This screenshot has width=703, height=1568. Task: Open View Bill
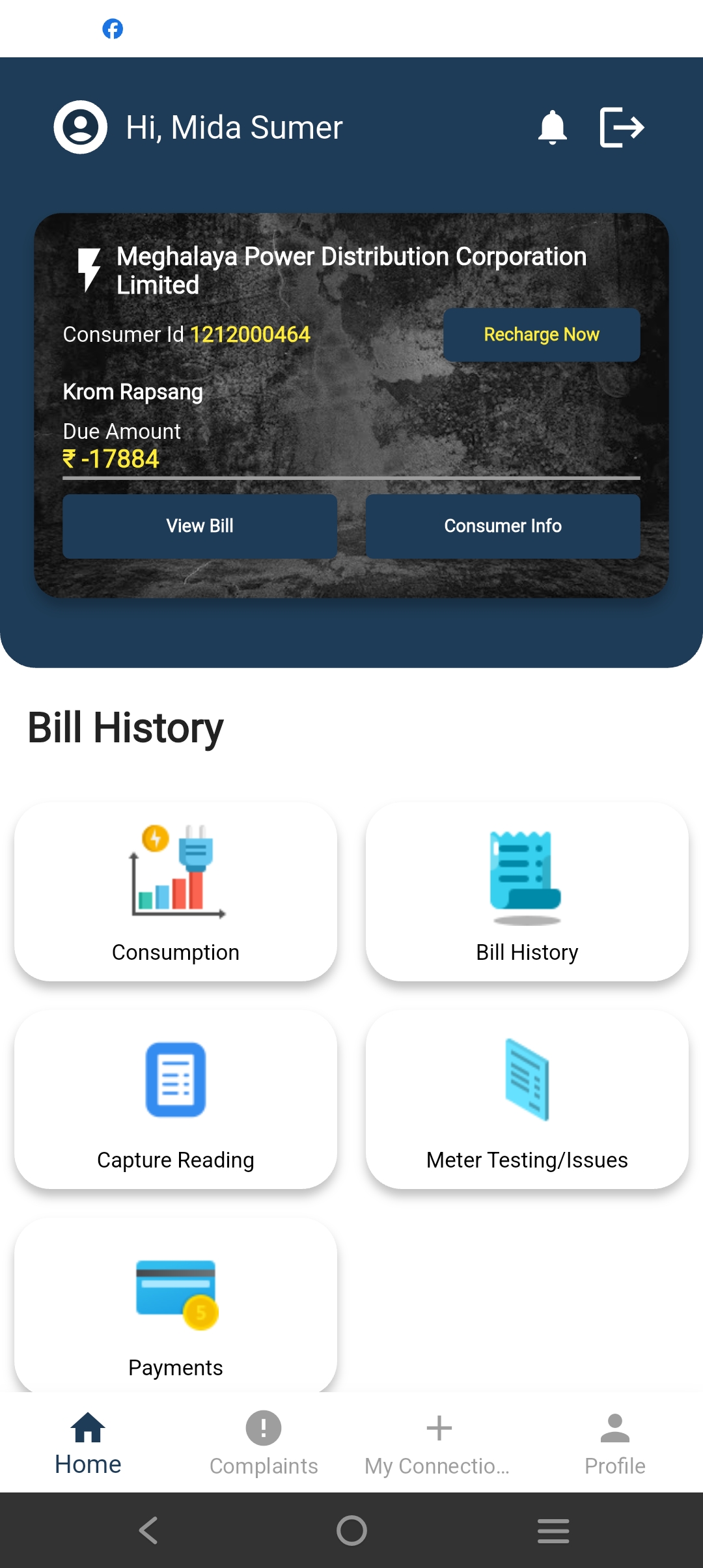point(200,525)
